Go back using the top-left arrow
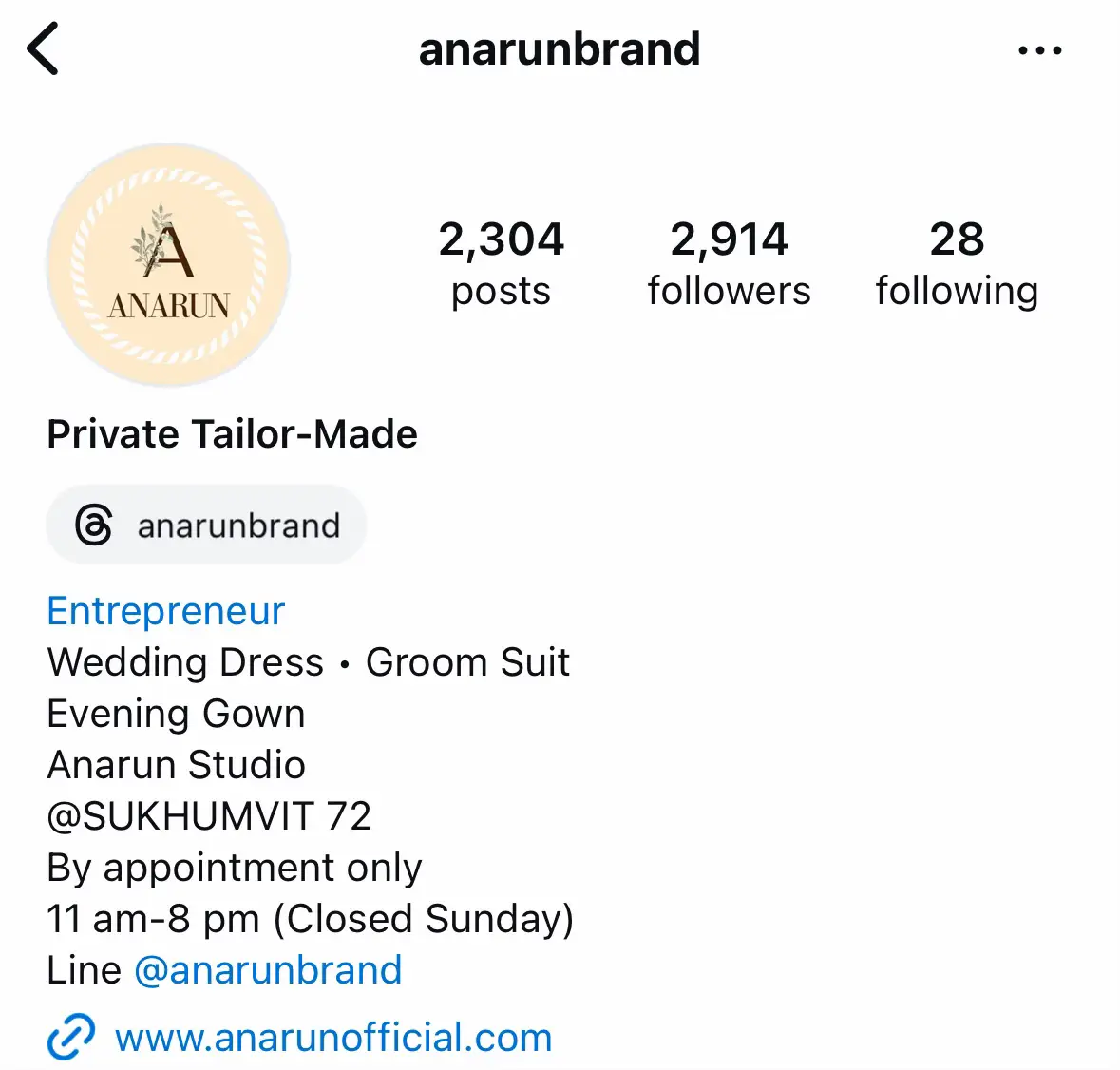This screenshot has width=1120, height=1070. click(x=44, y=49)
